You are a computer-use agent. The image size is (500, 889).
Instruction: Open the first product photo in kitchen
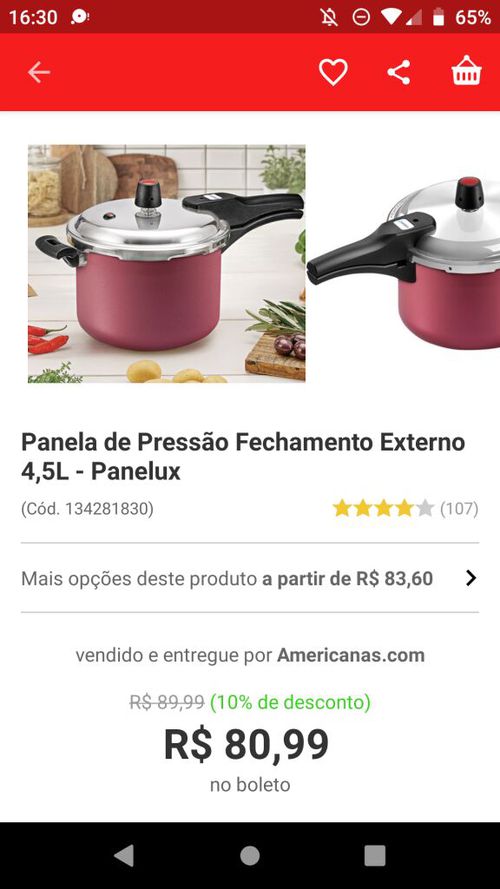(x=167, y=264)
